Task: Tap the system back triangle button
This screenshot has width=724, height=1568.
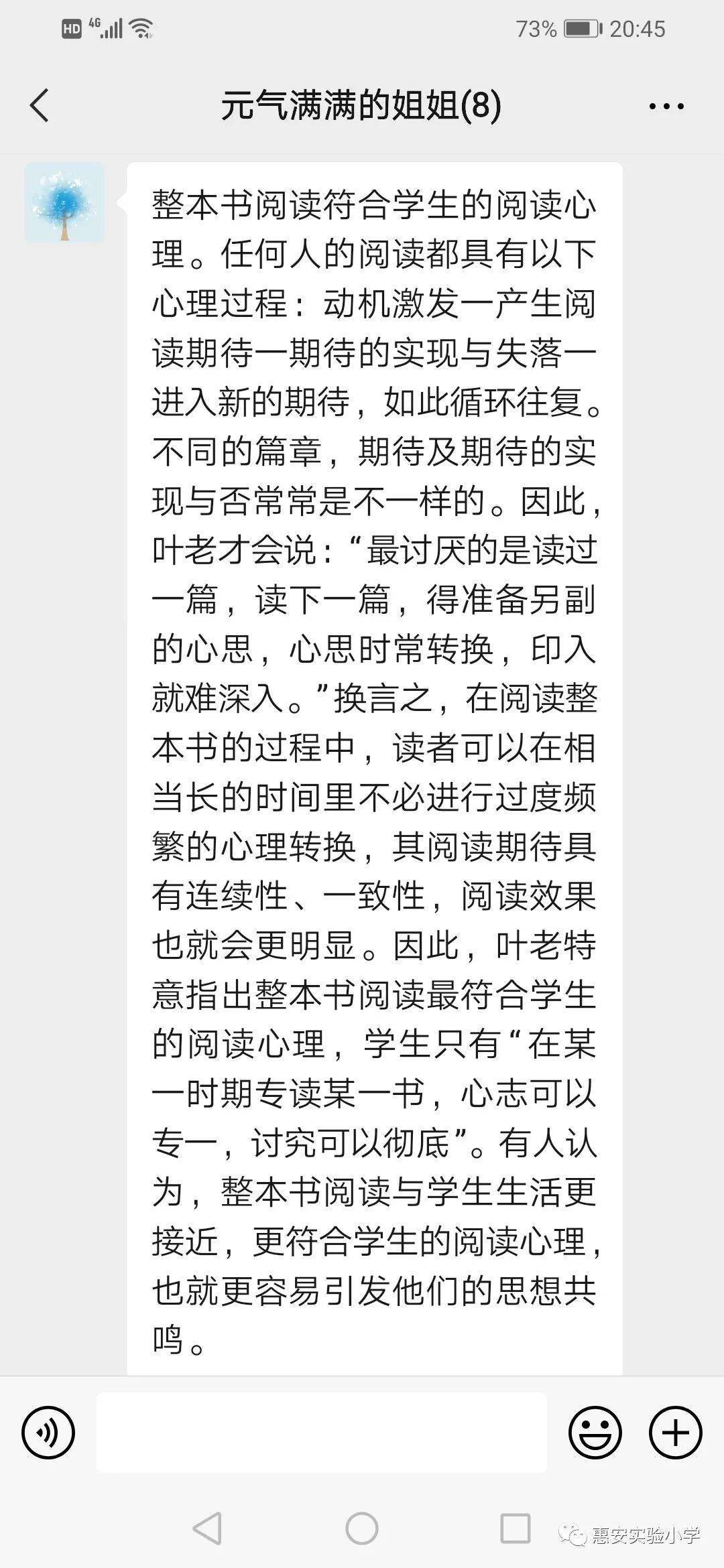Action: 207,1528
